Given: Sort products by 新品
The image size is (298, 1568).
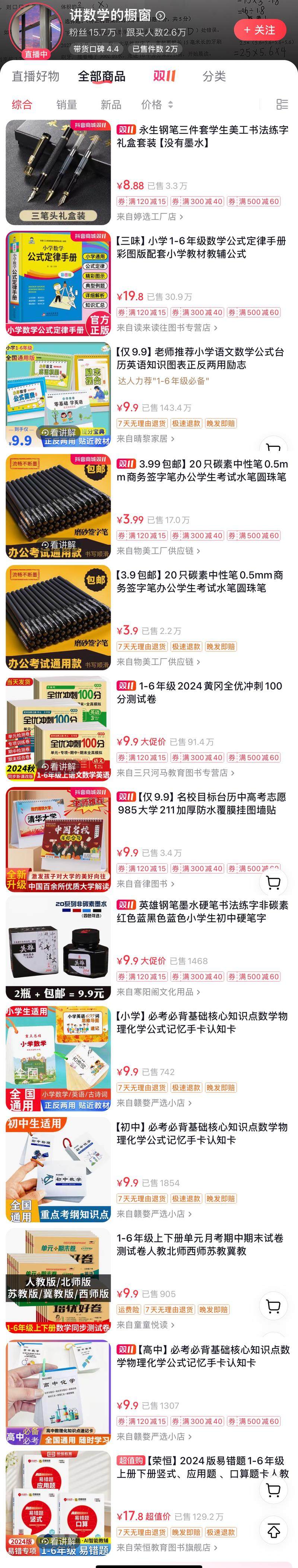Looking at the screenshot, I should tap(111, 105).
